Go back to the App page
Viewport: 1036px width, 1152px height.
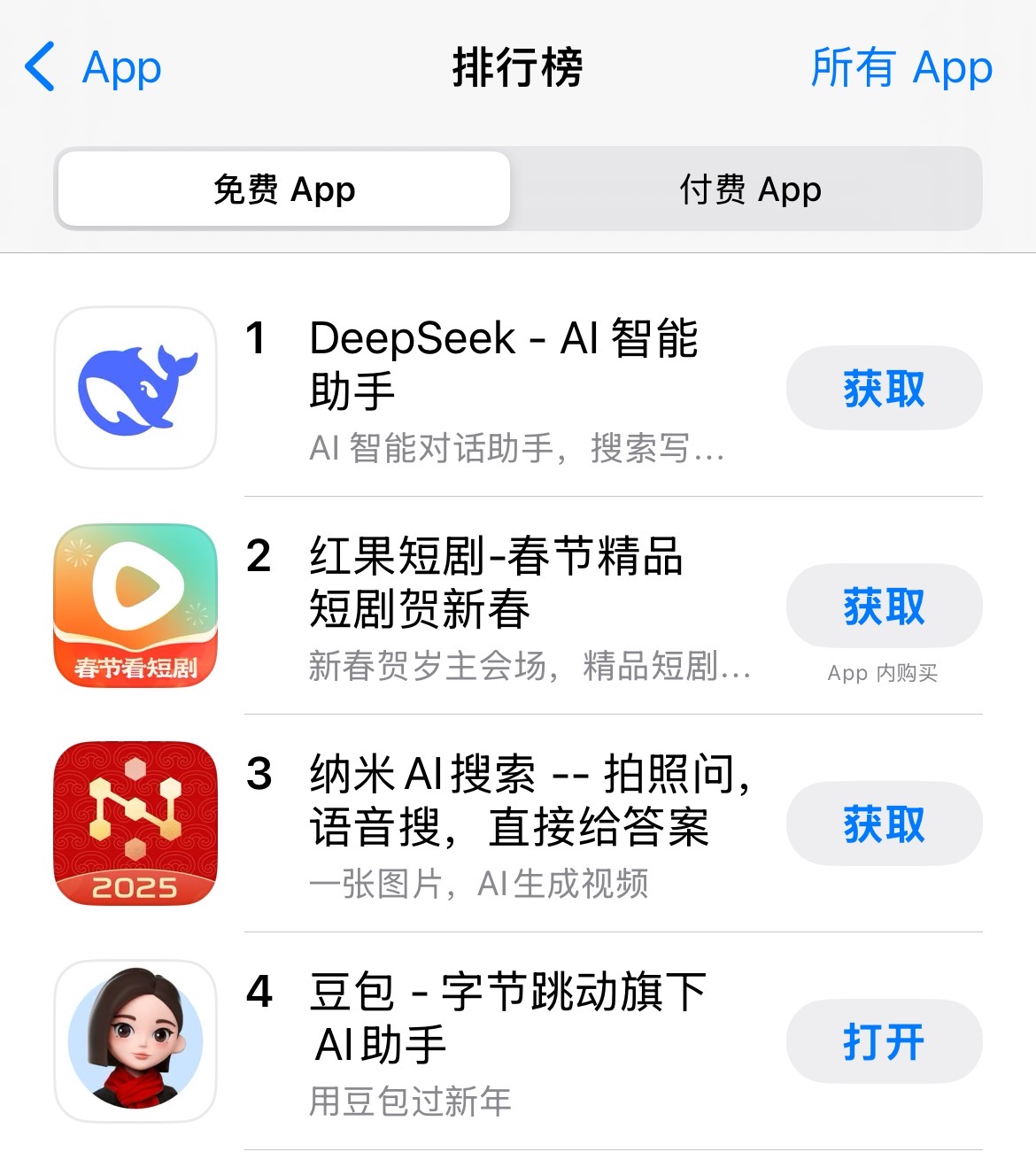click(92, 67)
